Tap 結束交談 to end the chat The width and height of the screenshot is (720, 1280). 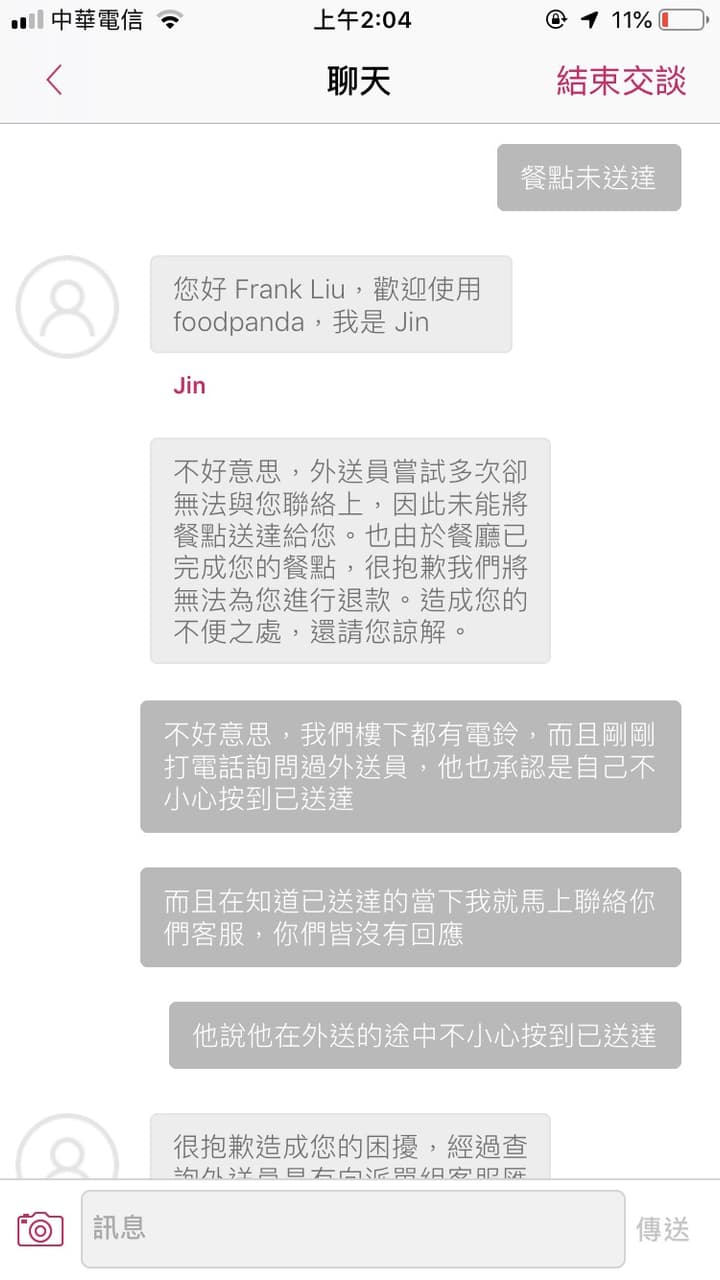pyautogui.click(x=621, y=81)
